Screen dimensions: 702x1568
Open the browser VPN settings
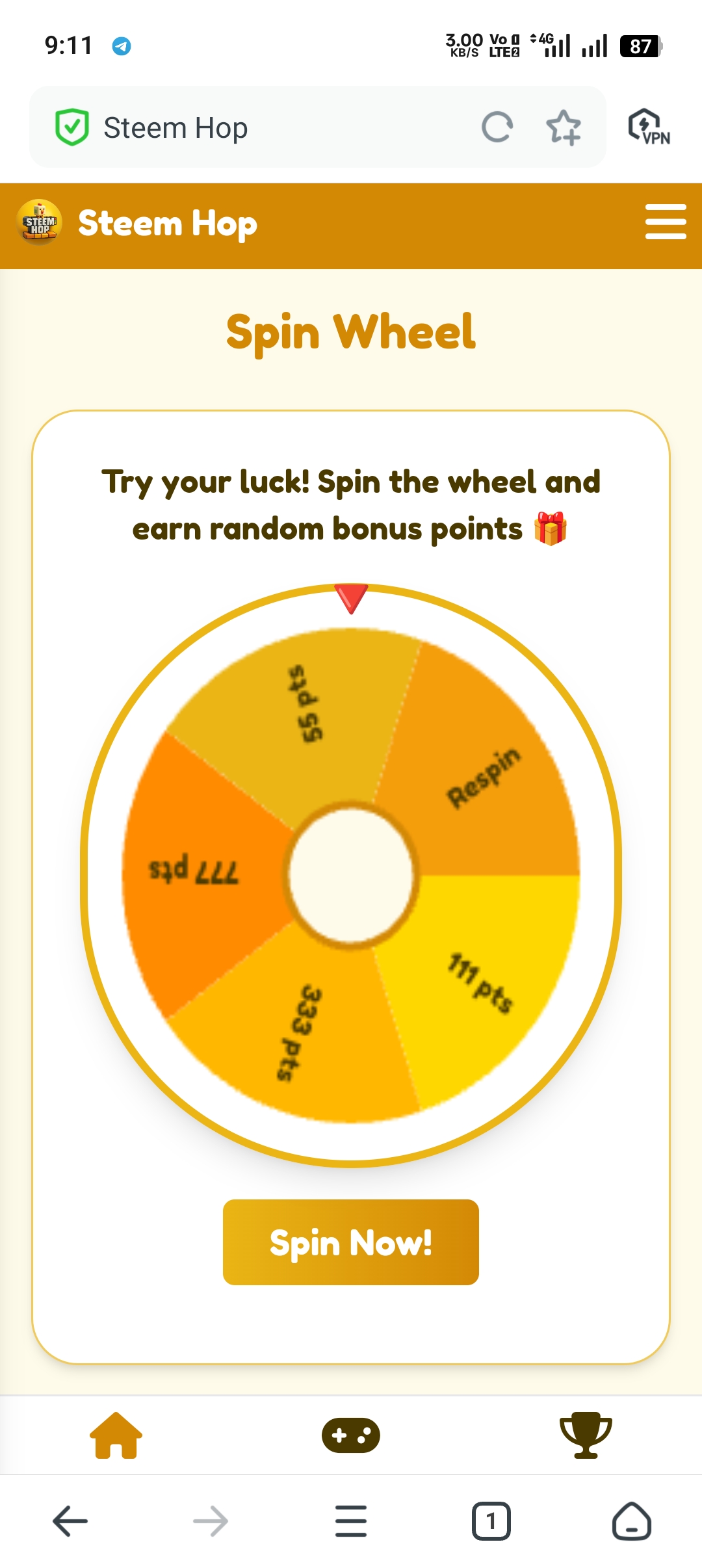tap(649, 127)
